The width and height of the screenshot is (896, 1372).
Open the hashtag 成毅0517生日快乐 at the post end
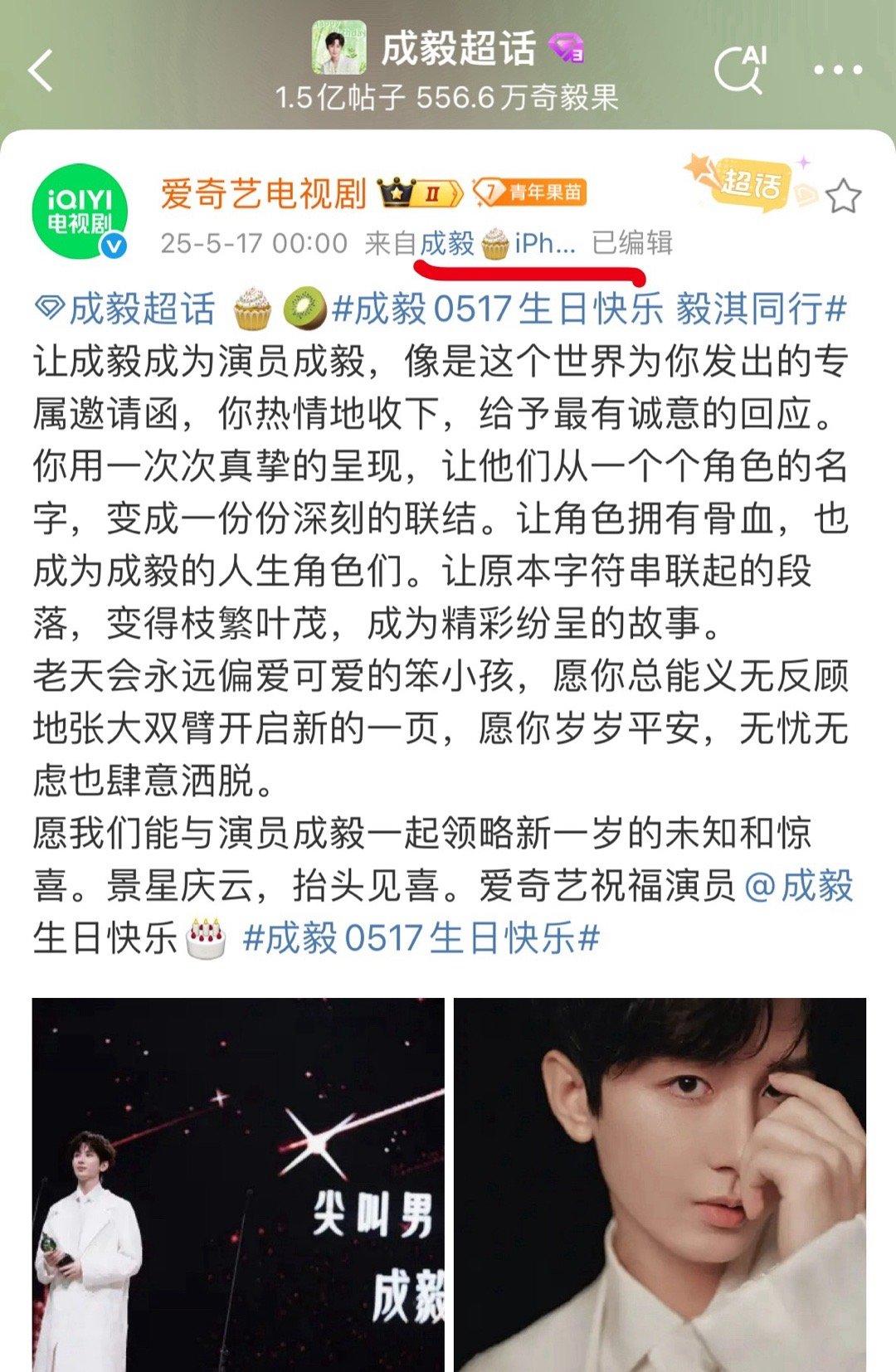[x=421, y=938]
